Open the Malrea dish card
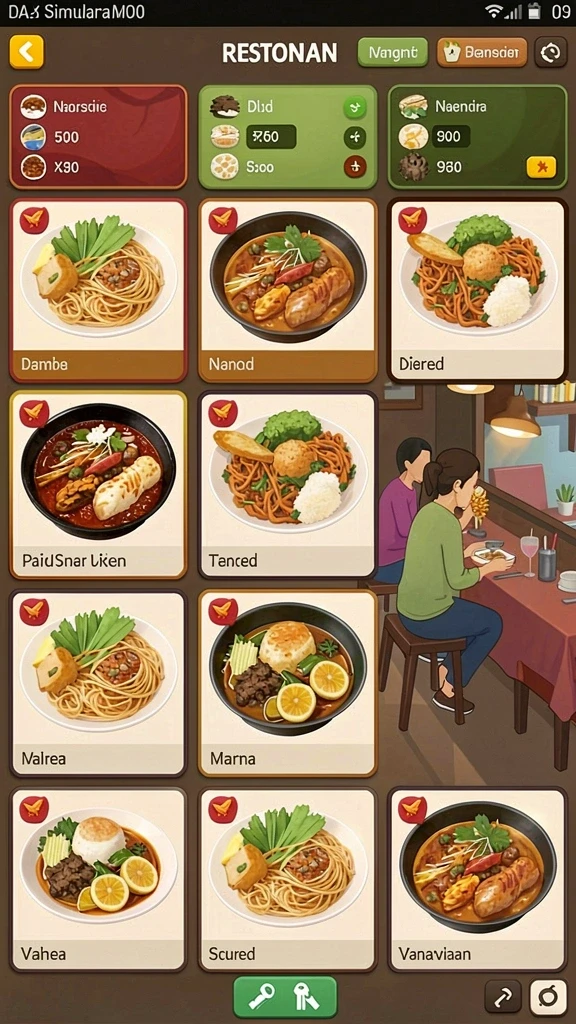The width and height of the screenshot is (576, 1024). coord(99,683)
